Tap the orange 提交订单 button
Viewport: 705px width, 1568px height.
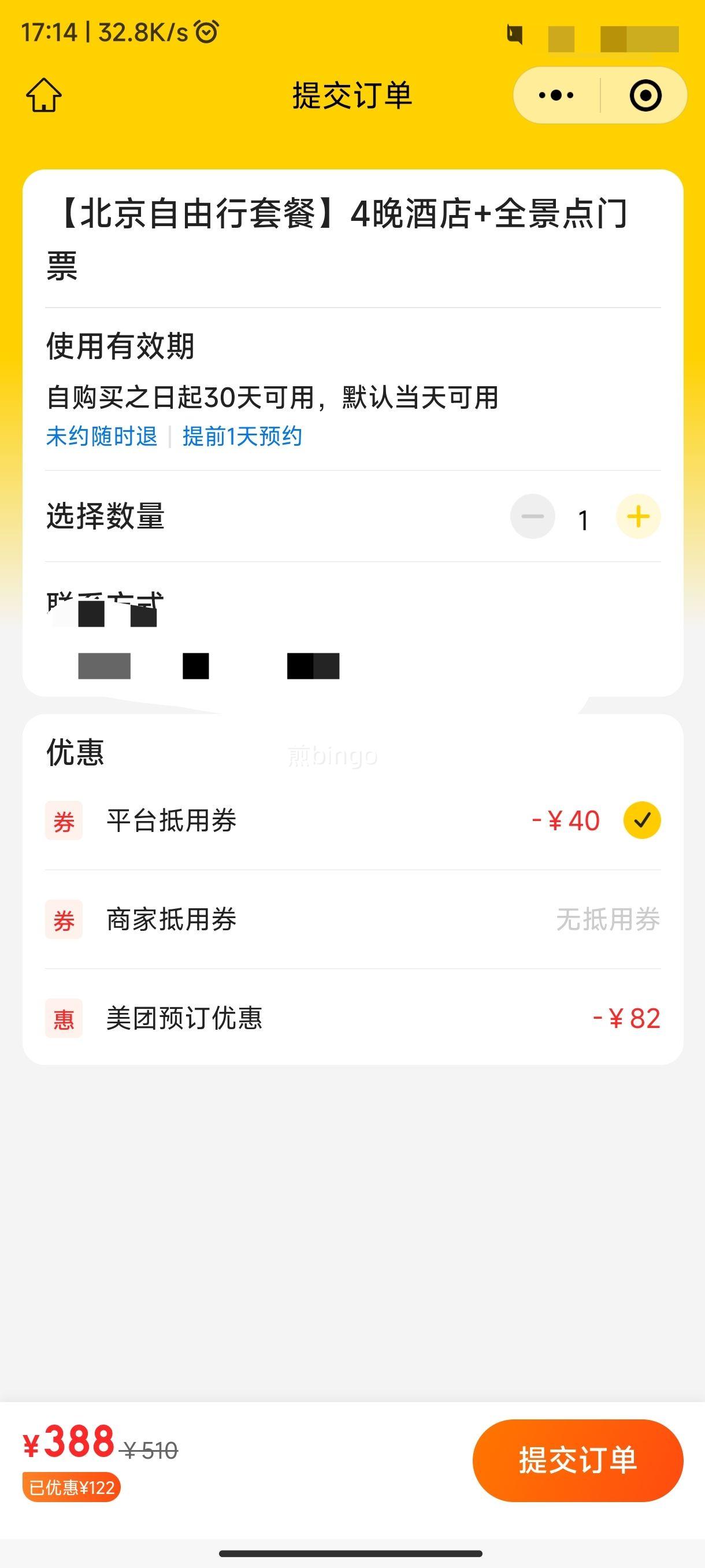coord(578,1461)
